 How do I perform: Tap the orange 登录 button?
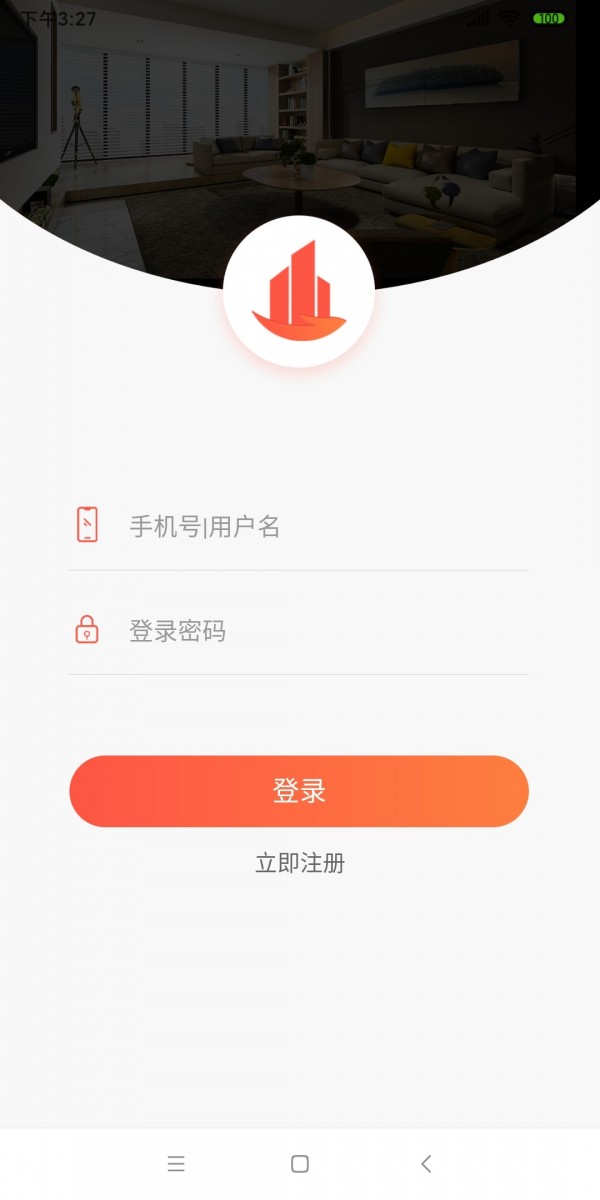(299, 791)
